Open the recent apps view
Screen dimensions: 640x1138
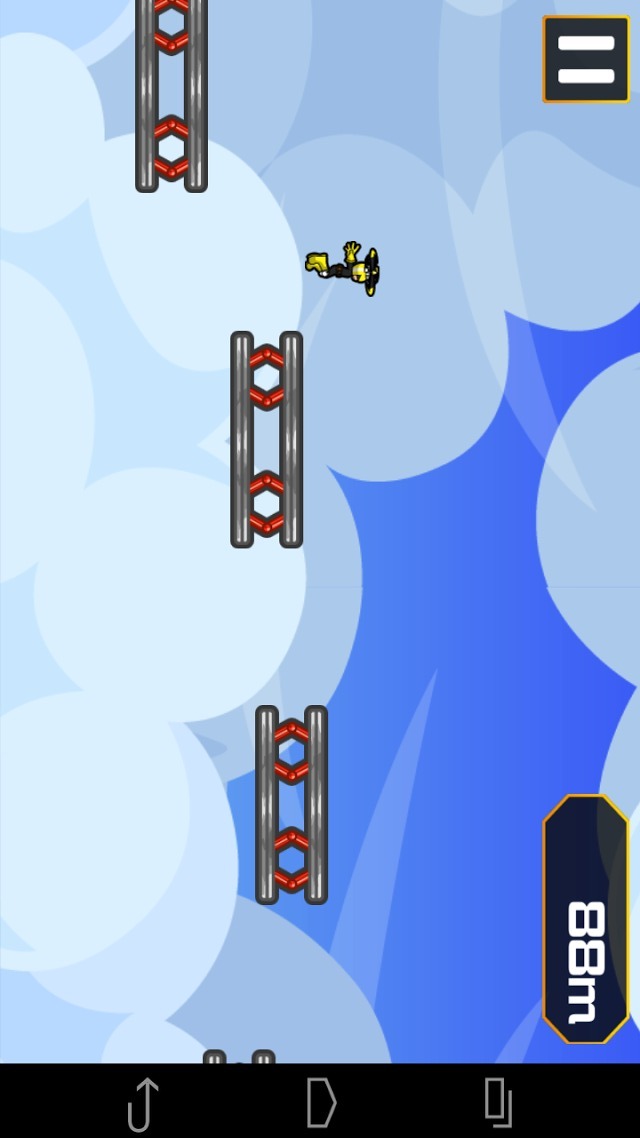point(498,1102)
